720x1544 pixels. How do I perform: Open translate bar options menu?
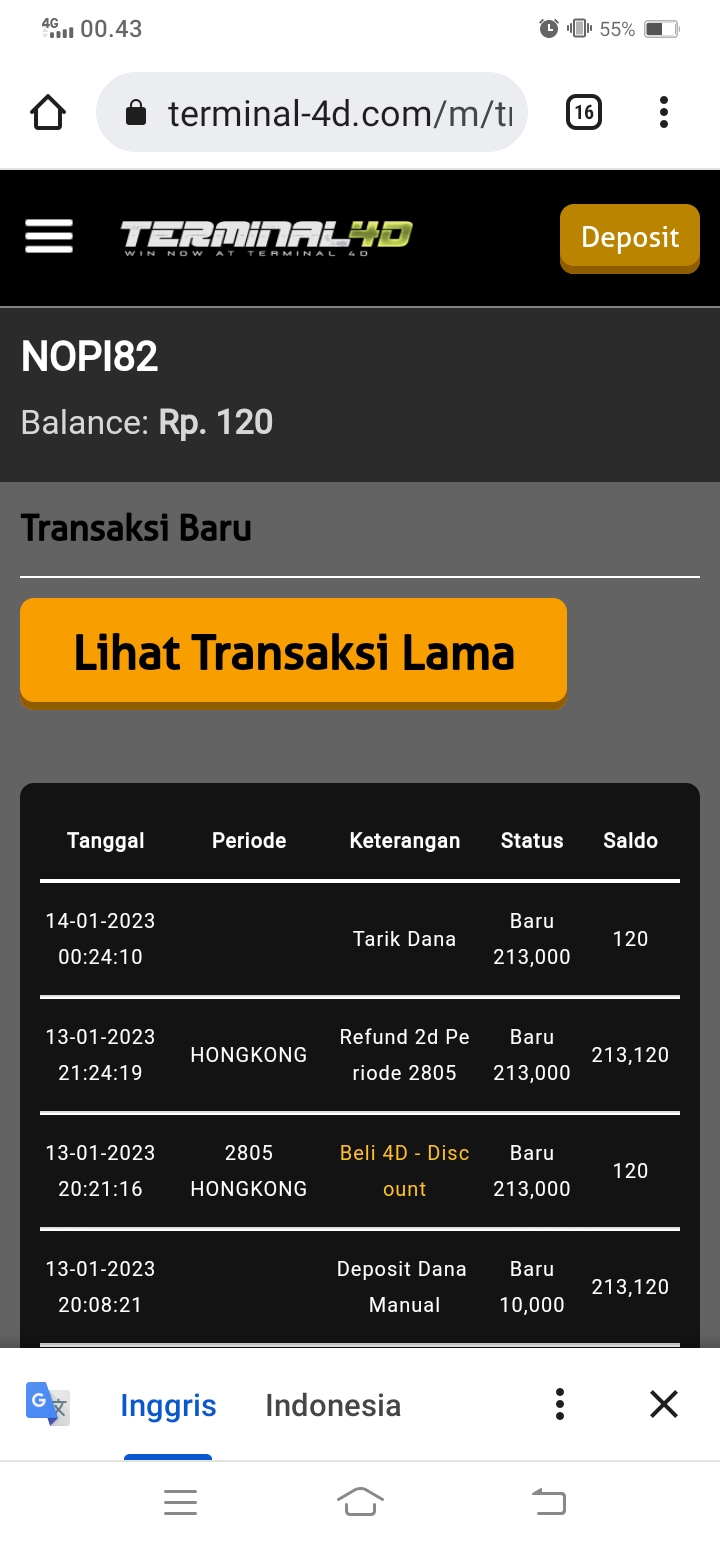point(560,1404)
